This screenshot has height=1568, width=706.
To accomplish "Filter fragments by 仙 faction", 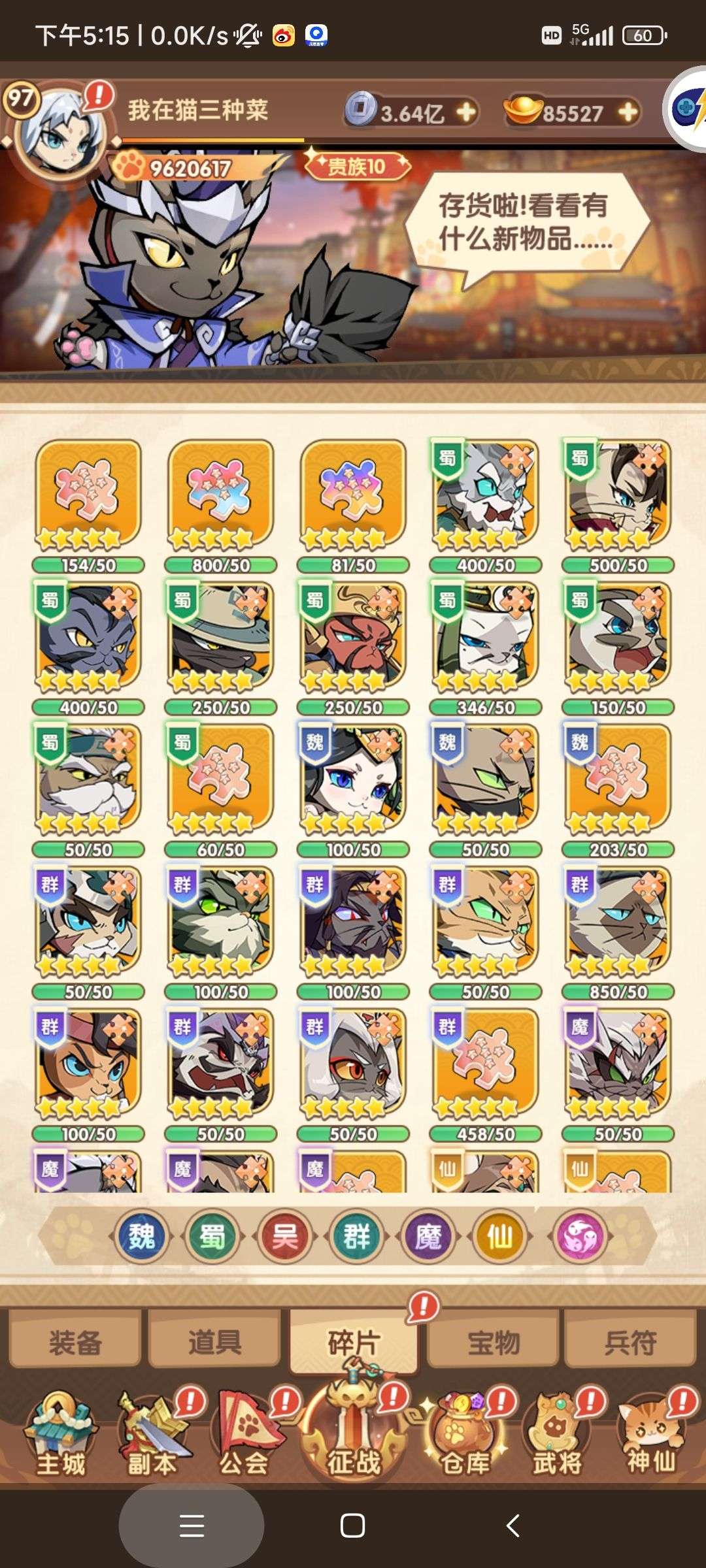I will (x=500, y=1237).
